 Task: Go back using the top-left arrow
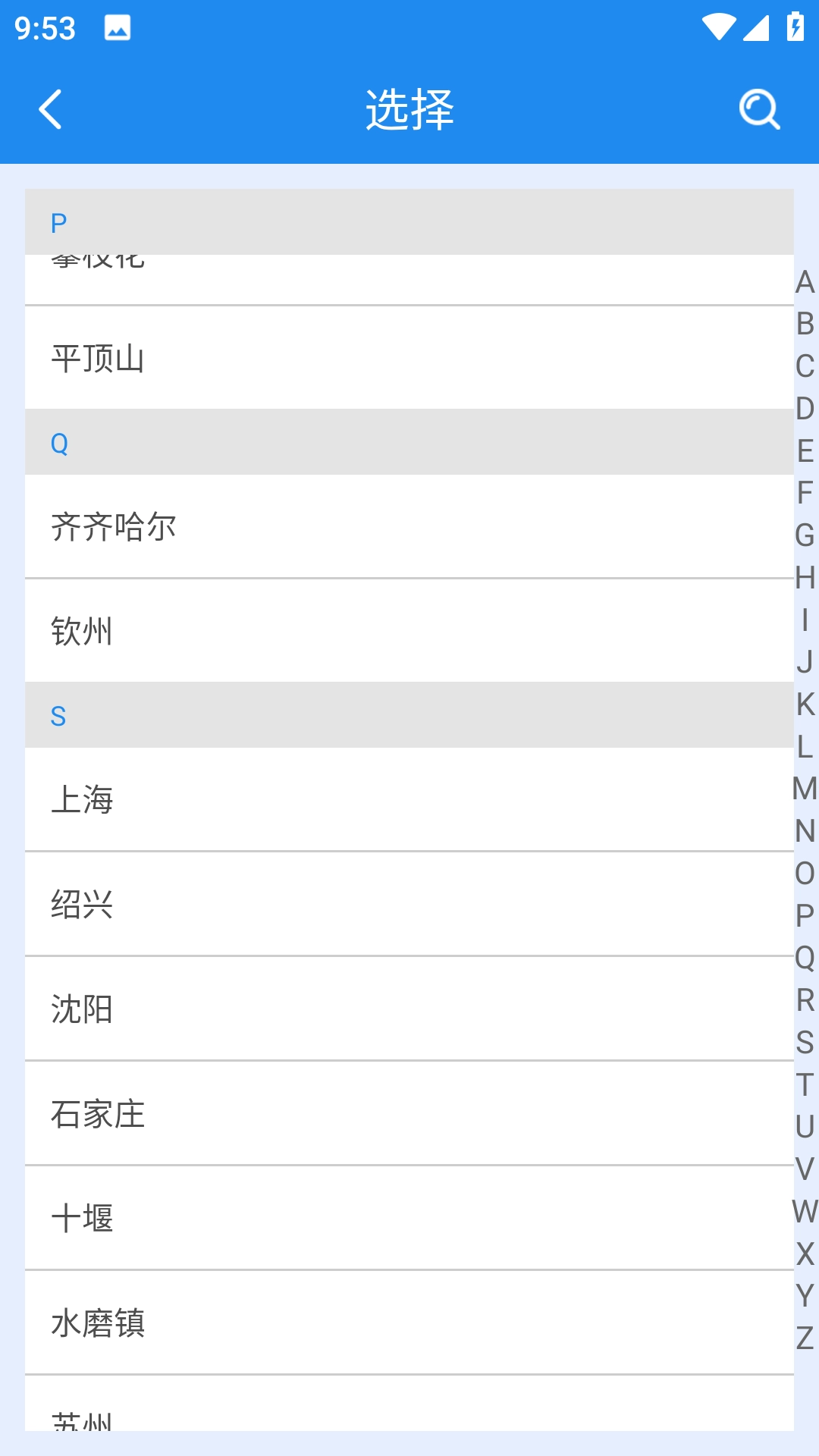pos(50,109)
